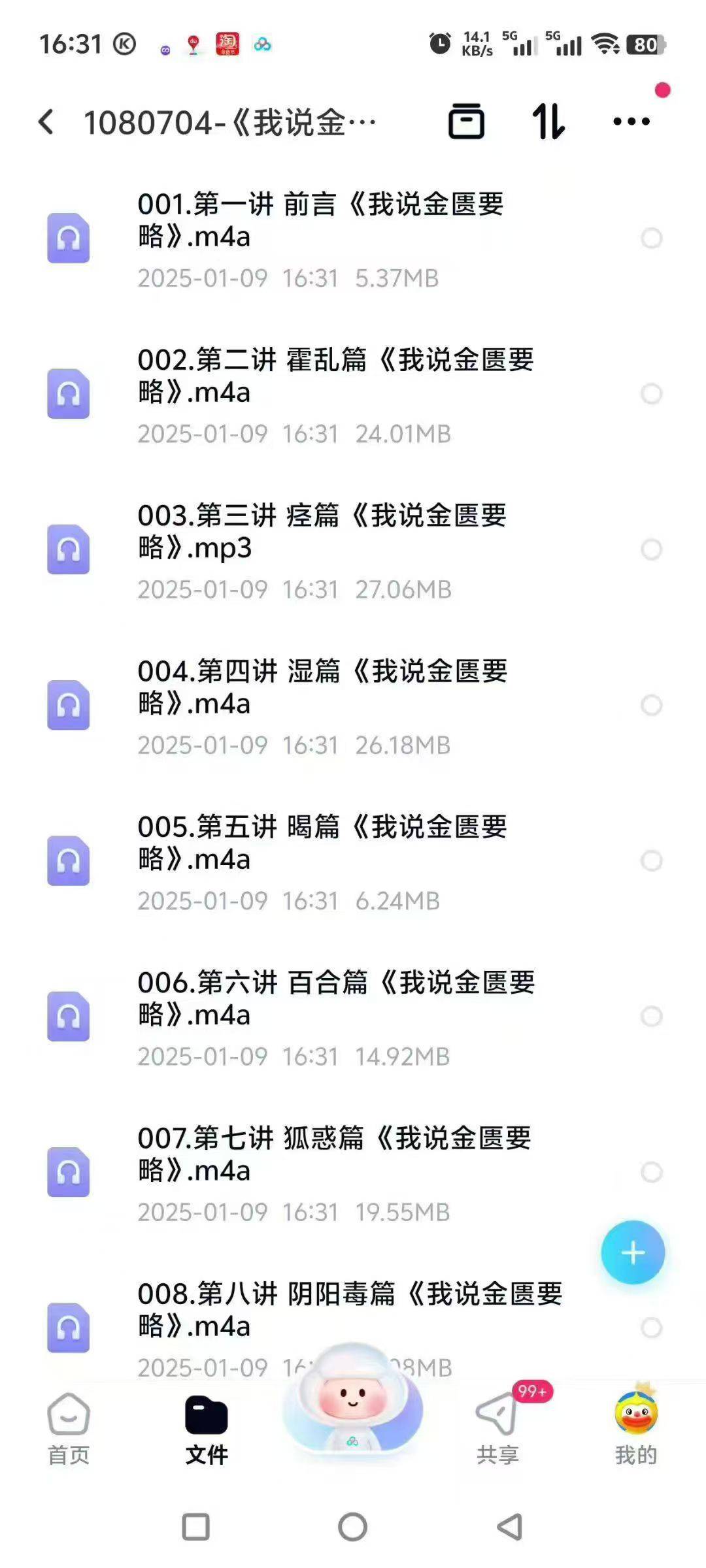Open the transfer/save-box icon in the top bar
706x1568 pixels.
(468, 122)
